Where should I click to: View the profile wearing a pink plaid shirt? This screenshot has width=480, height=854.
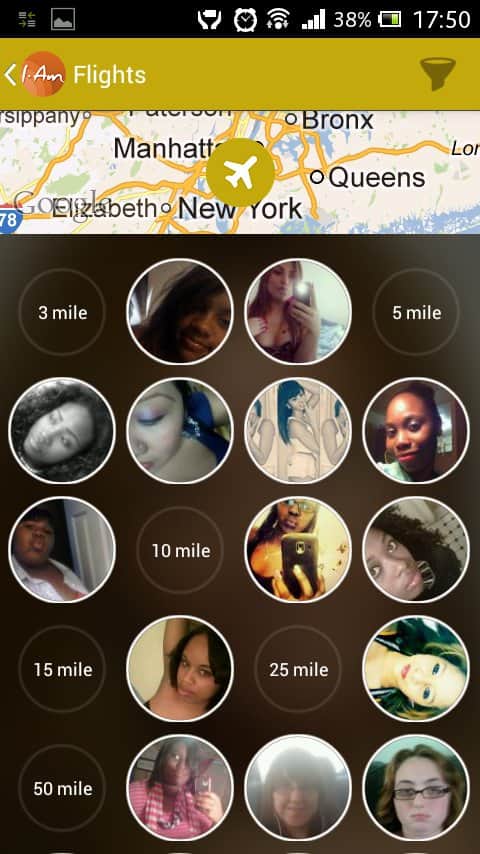(x=180, y=788)
